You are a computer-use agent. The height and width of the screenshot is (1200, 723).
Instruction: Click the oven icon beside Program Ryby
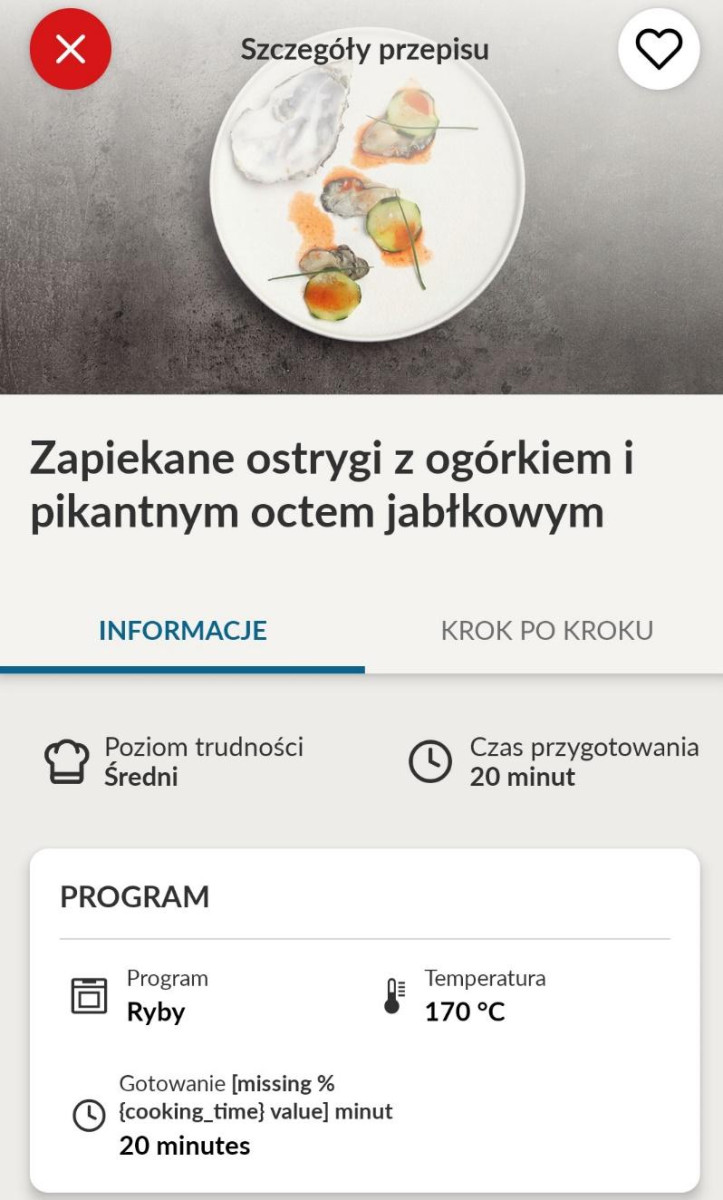point(88,994)
